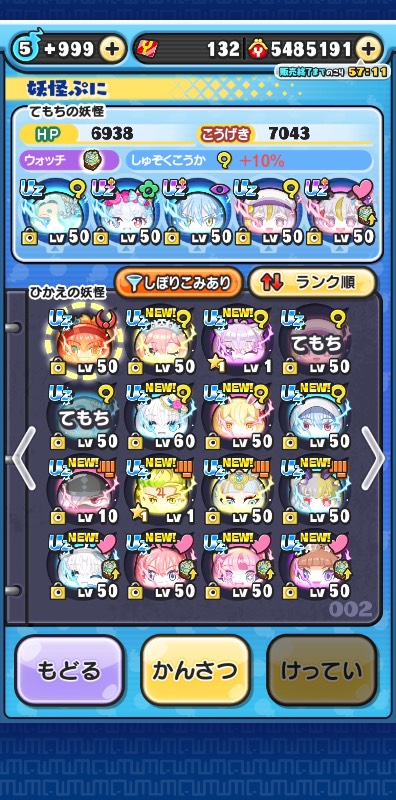Go to the previous page arrow

23,459
